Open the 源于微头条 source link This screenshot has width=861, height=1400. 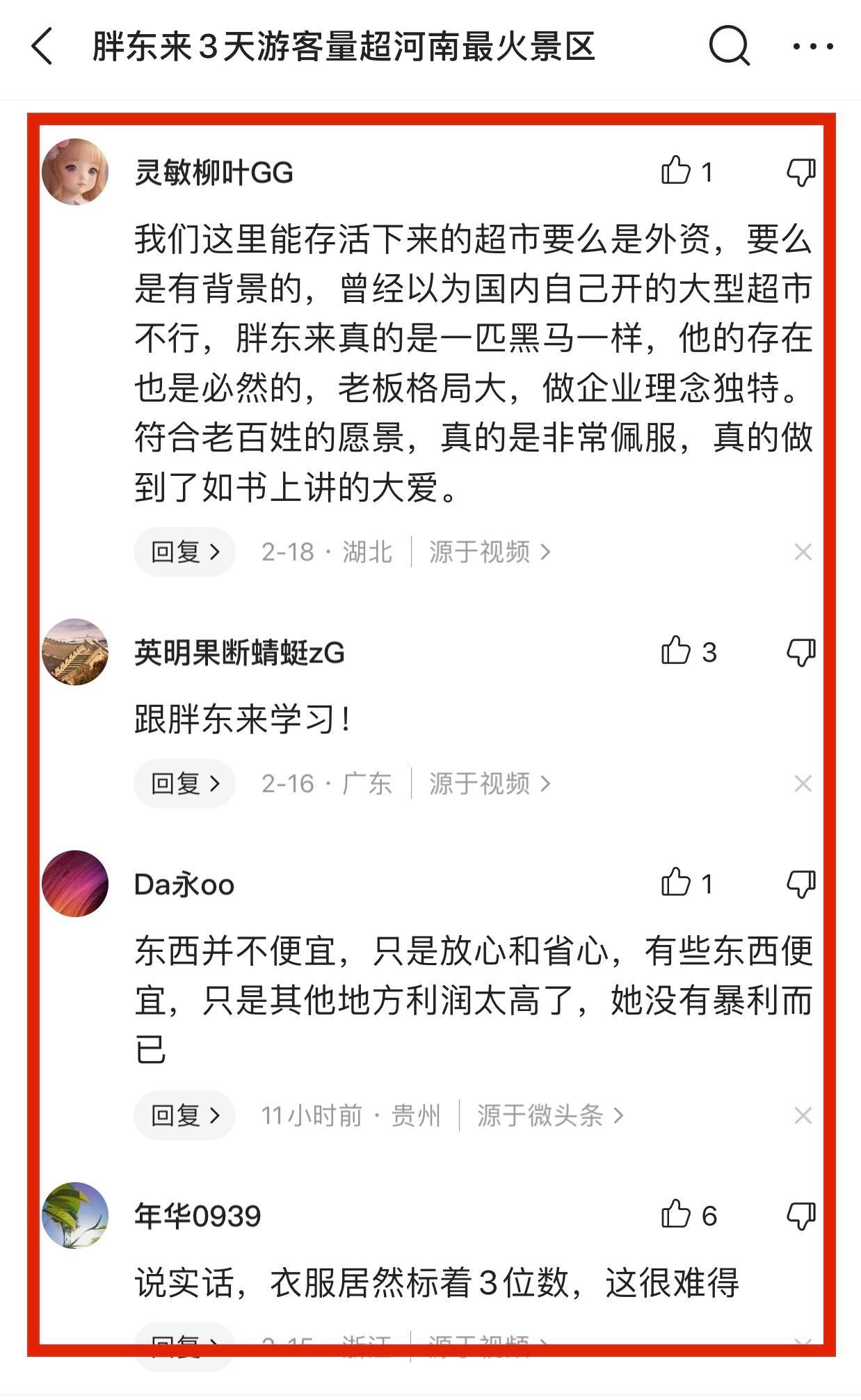pos(549,1115)
